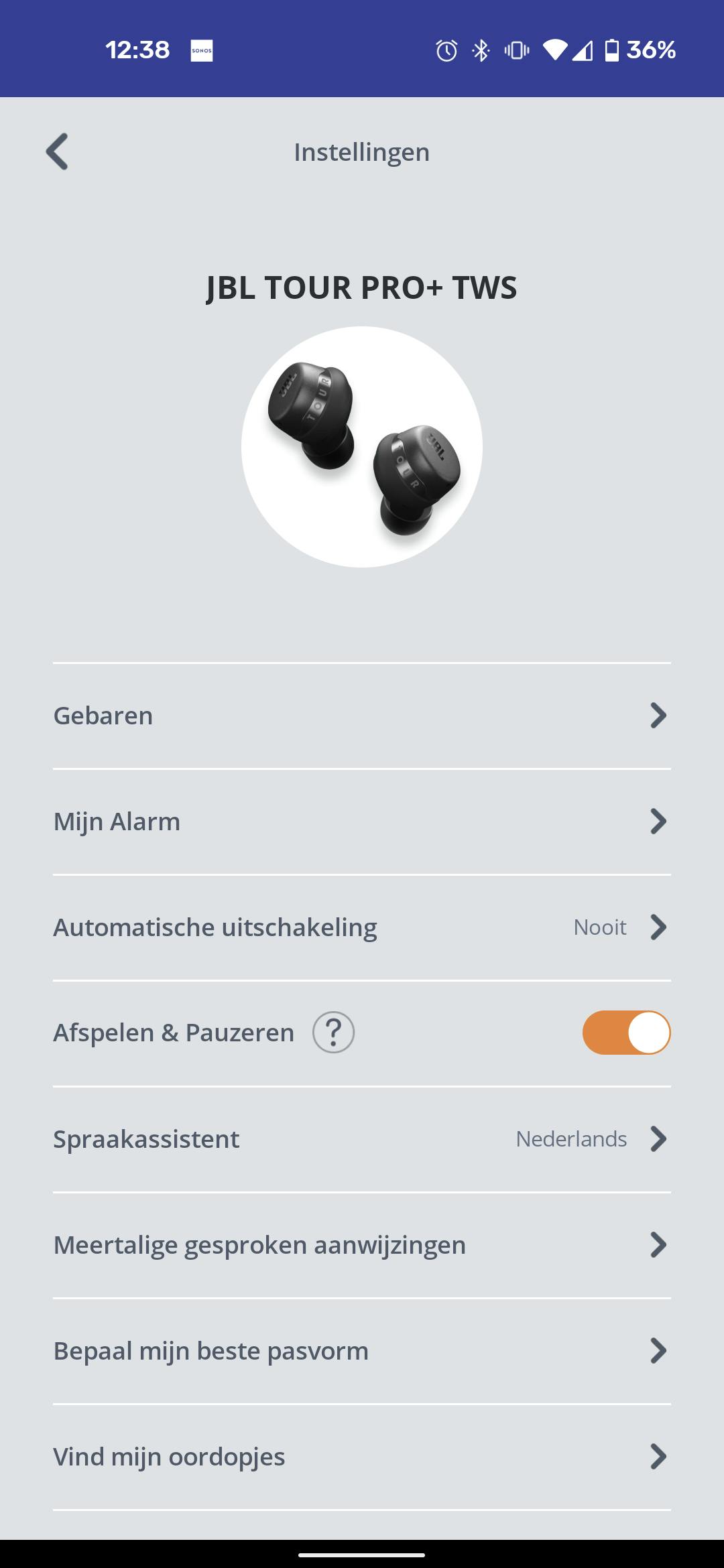Open Meertalige gesproken aanwijzingen

(362, 1245)
